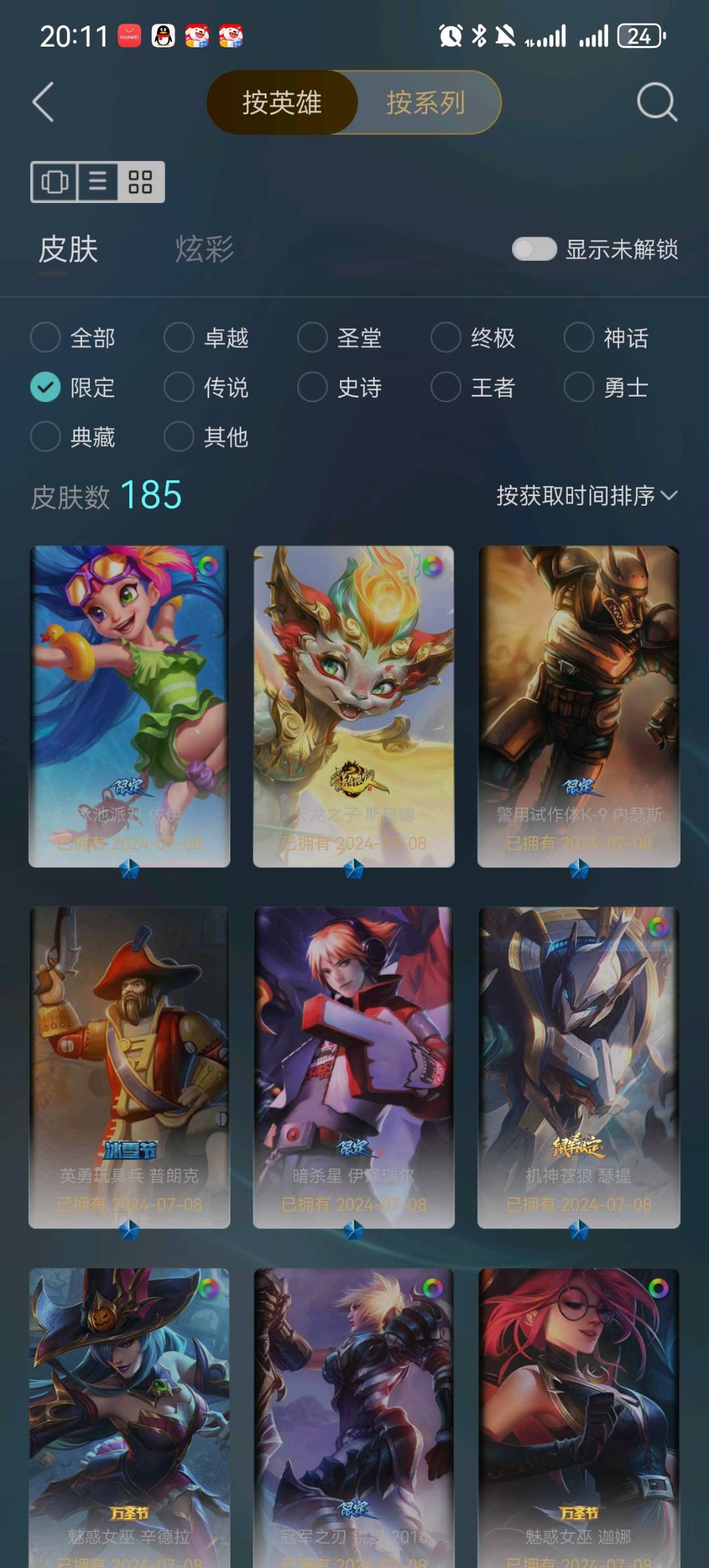The image size is (709, 1568).
Task: Switch to list view layout icon
Action: click(98, 181)
